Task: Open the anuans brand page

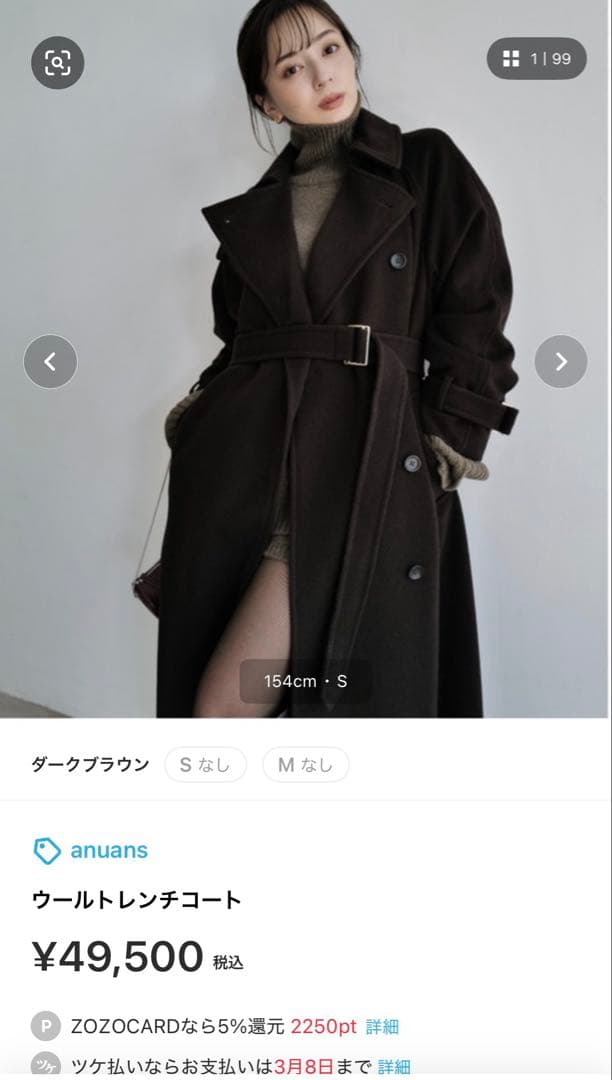Action: [108, 850]
